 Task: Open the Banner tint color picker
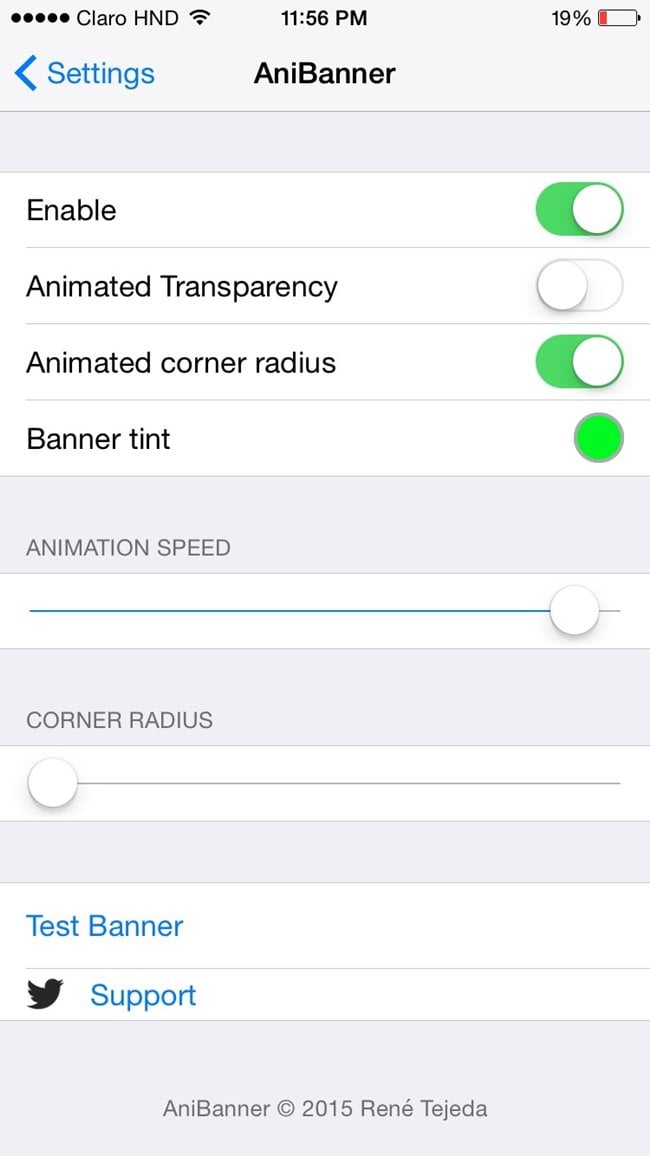point(598,439)
